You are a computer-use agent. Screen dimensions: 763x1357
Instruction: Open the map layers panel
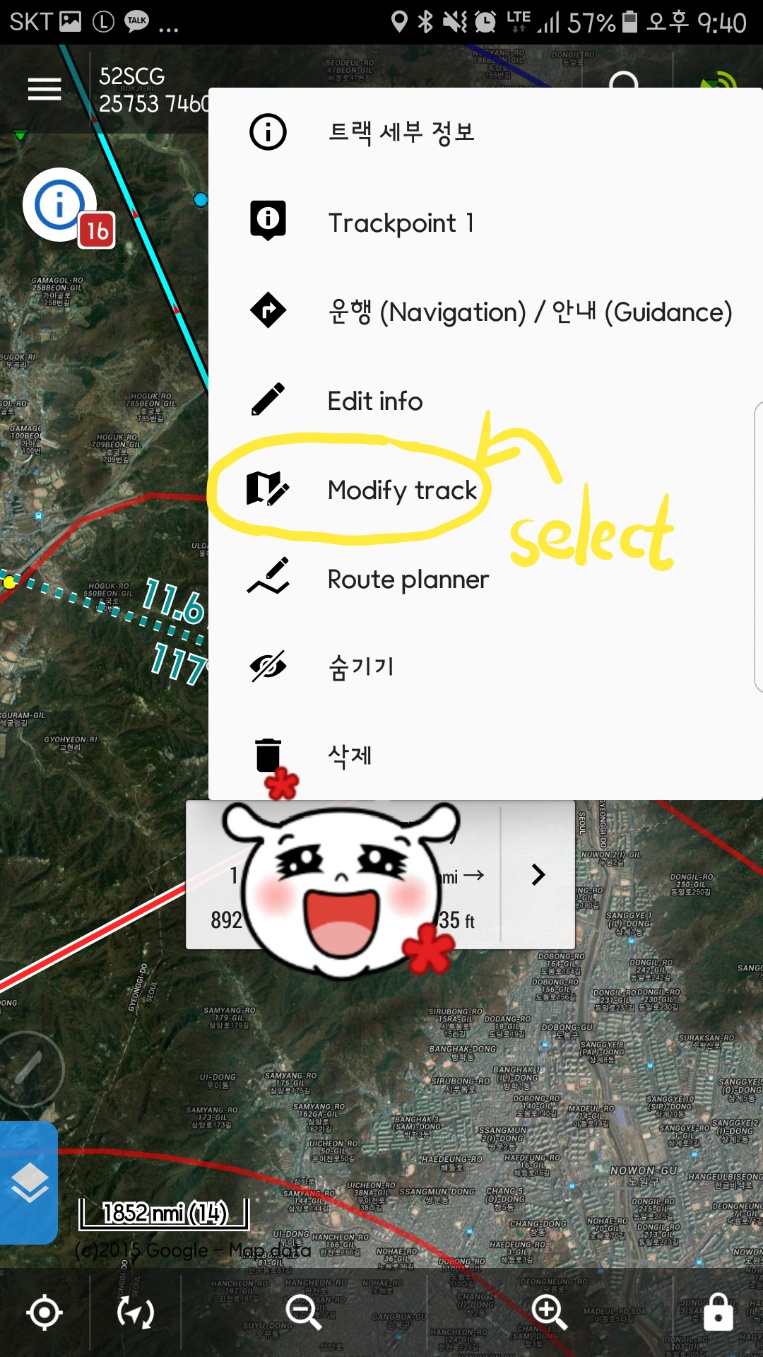click(x=29, y=1183)
